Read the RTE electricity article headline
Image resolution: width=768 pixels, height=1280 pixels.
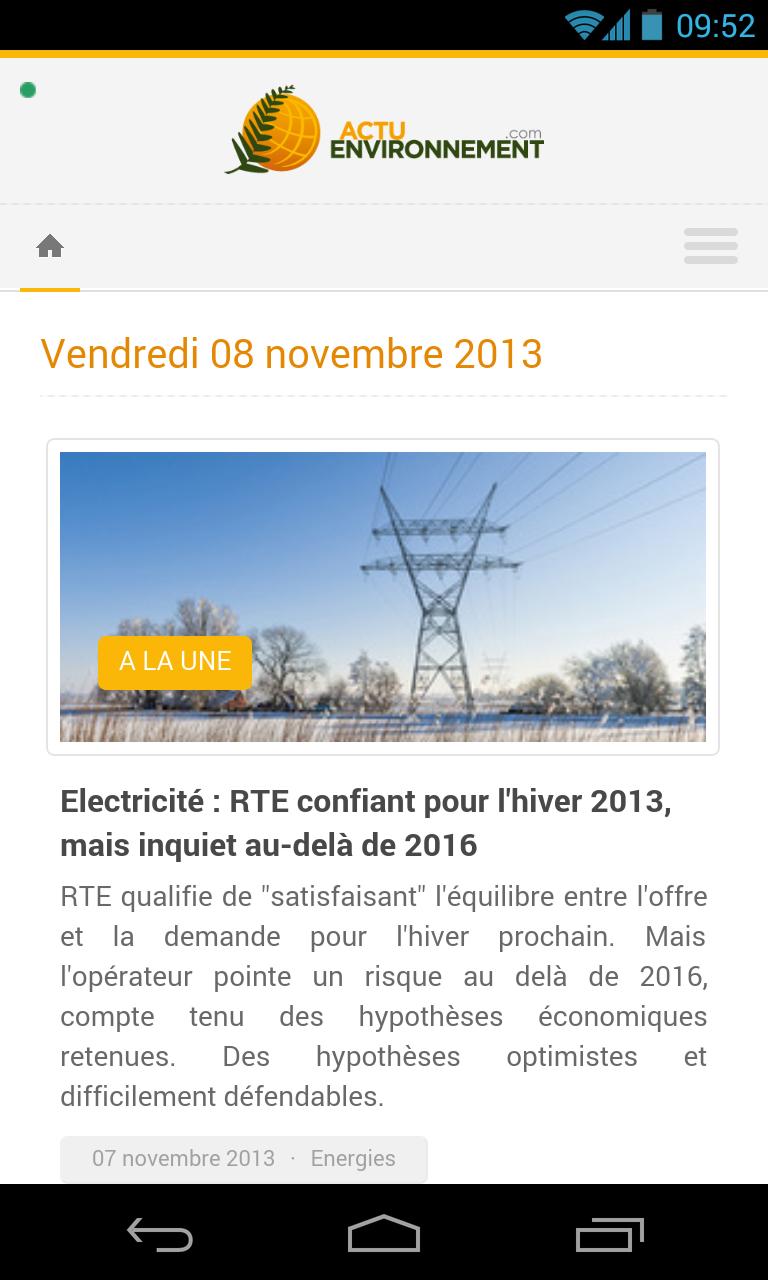pyautogui.click(x=365, y=823)
